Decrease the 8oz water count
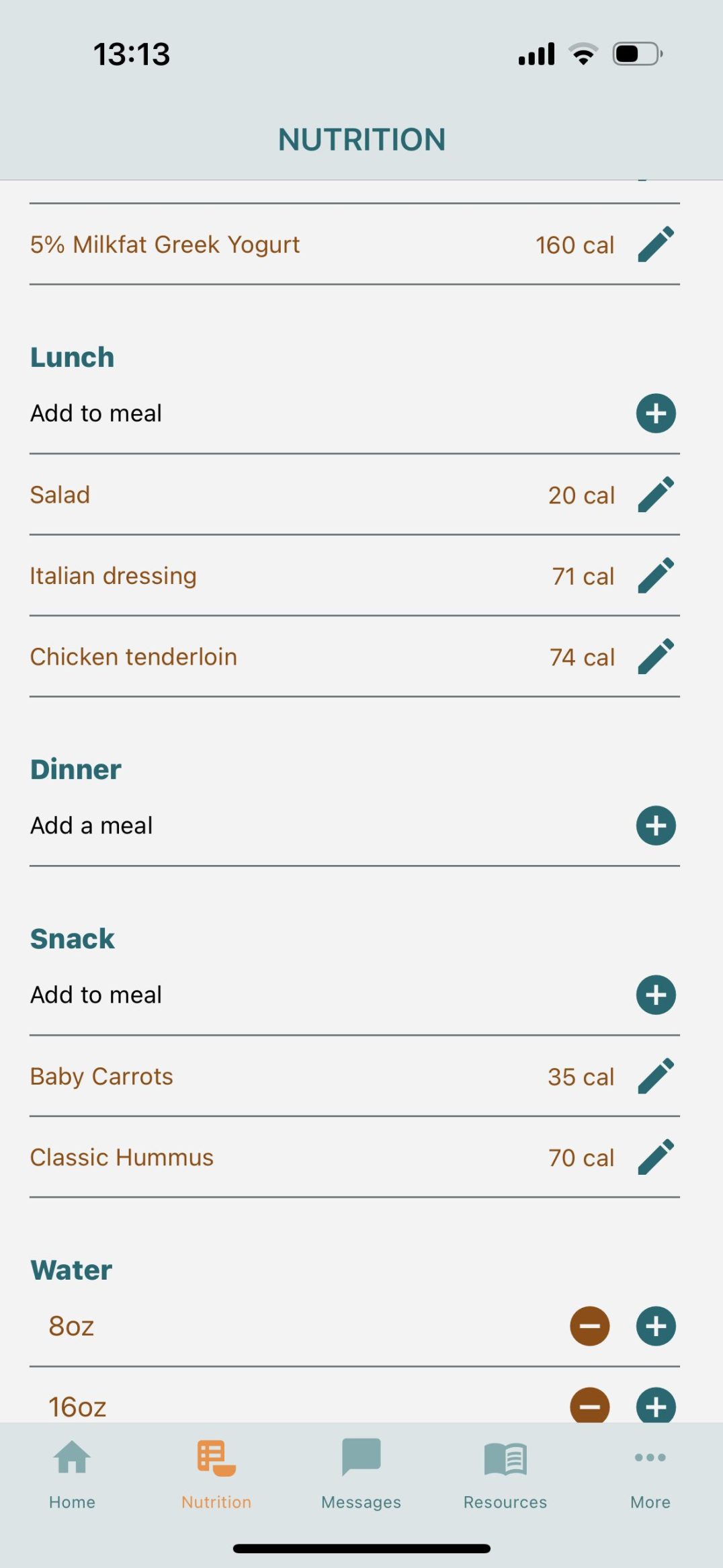 click(x=589, y=1326)
